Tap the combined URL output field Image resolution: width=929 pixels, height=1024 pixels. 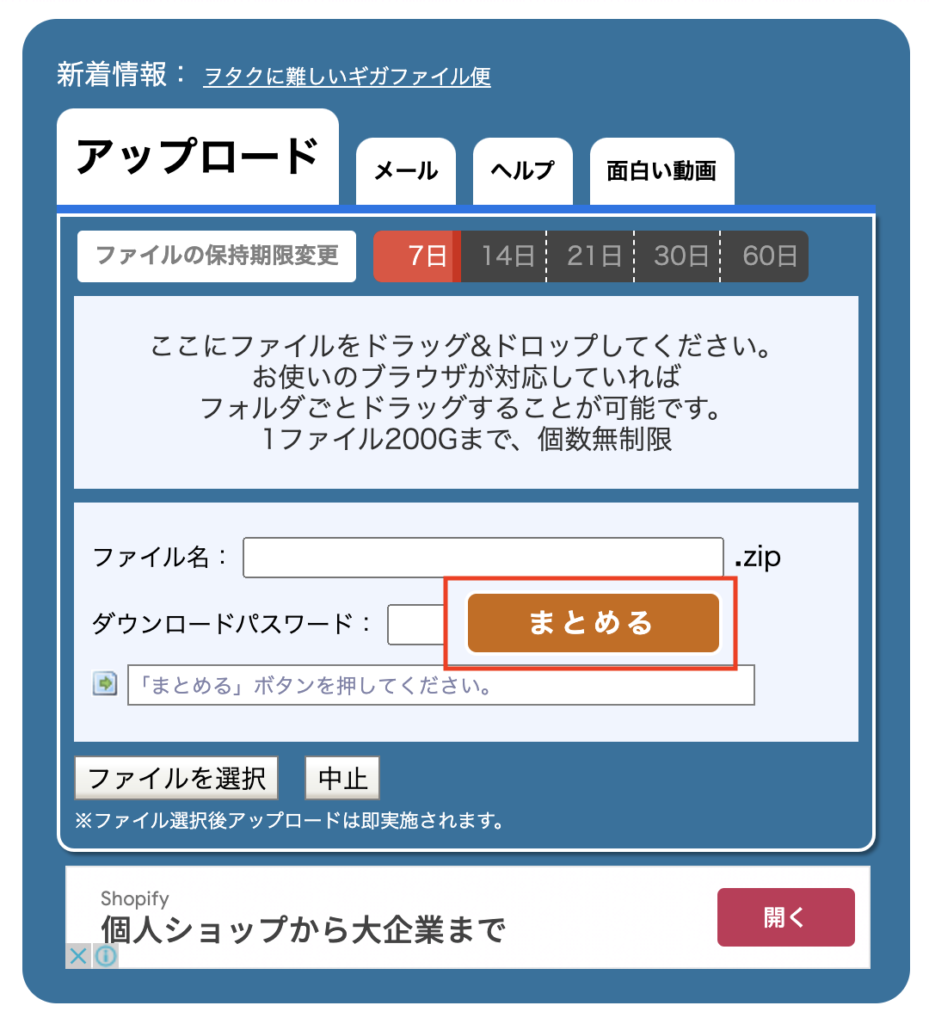440,687
